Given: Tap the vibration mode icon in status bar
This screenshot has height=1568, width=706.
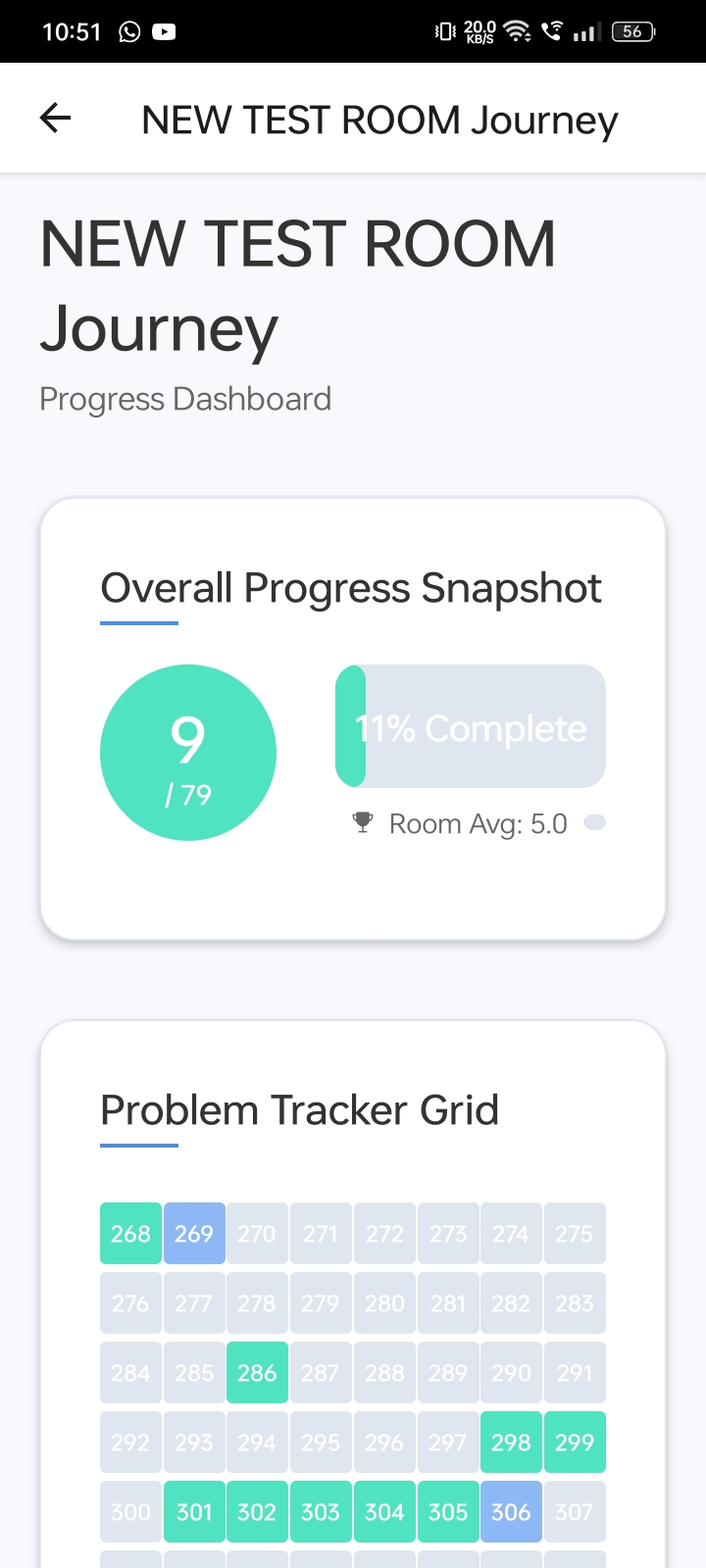Looking at the screenshot, I should [444, 30].
